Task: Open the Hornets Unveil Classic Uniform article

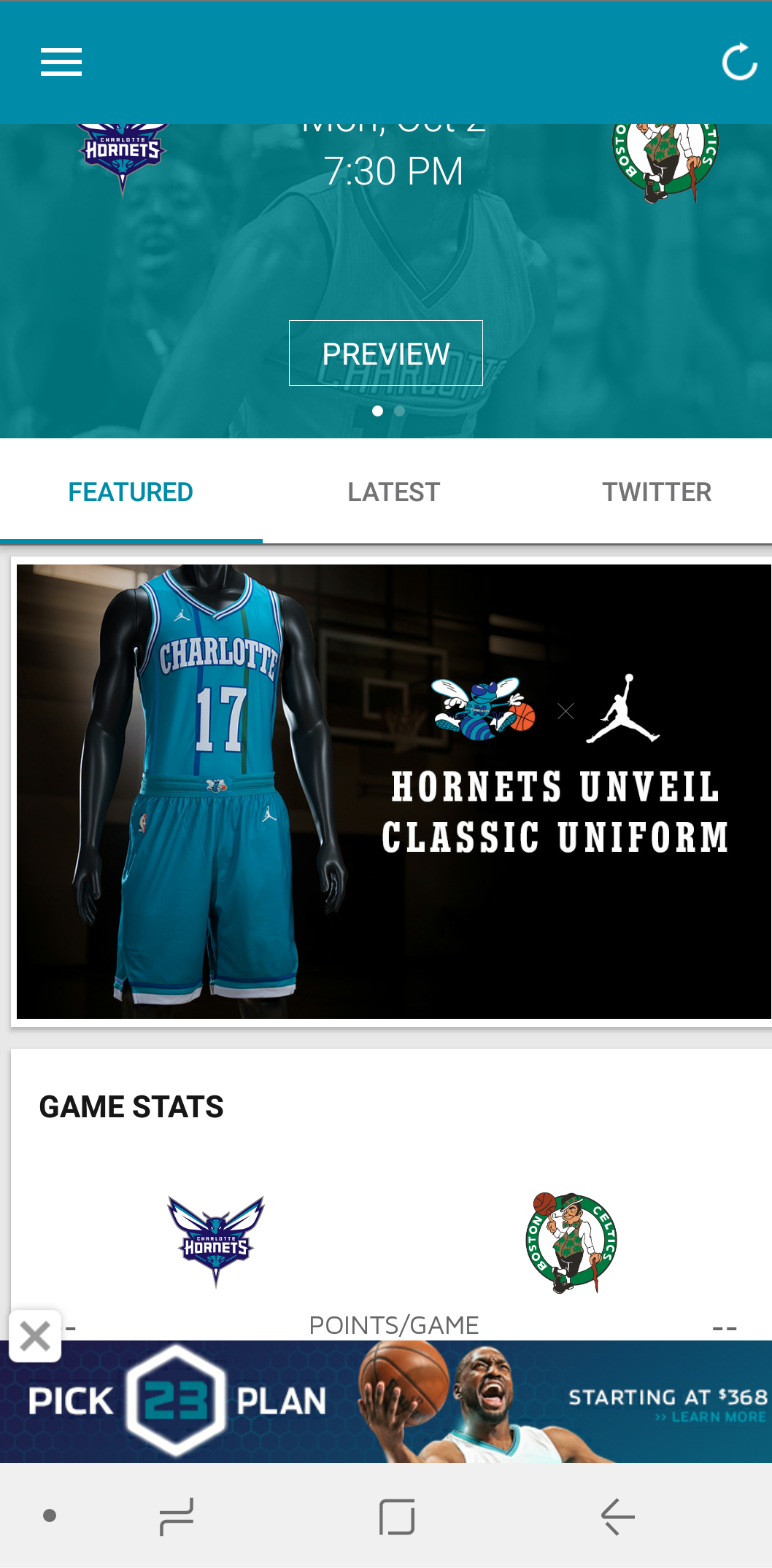Action: 394,791
